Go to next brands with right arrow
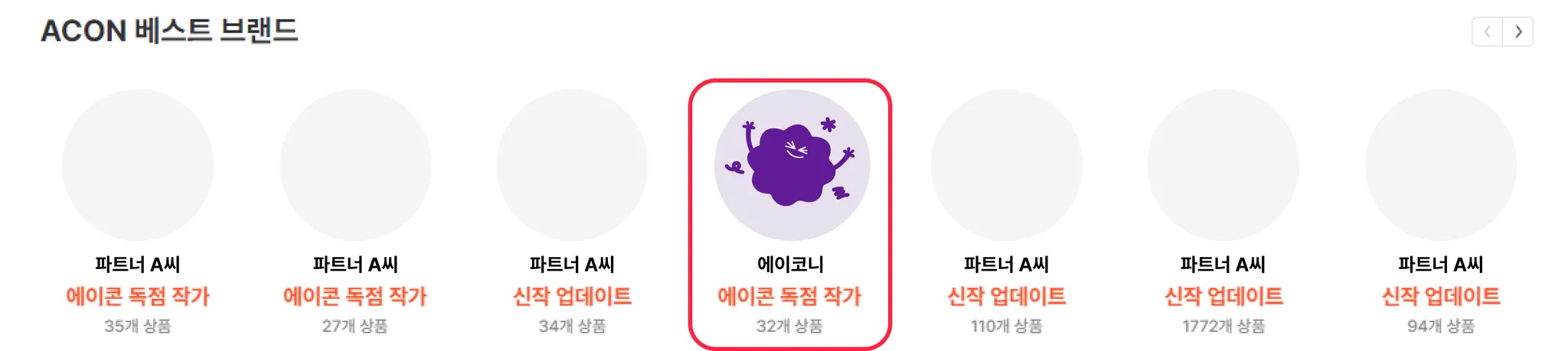This screenshot has height=351, width=1568. coord(1517,32)
